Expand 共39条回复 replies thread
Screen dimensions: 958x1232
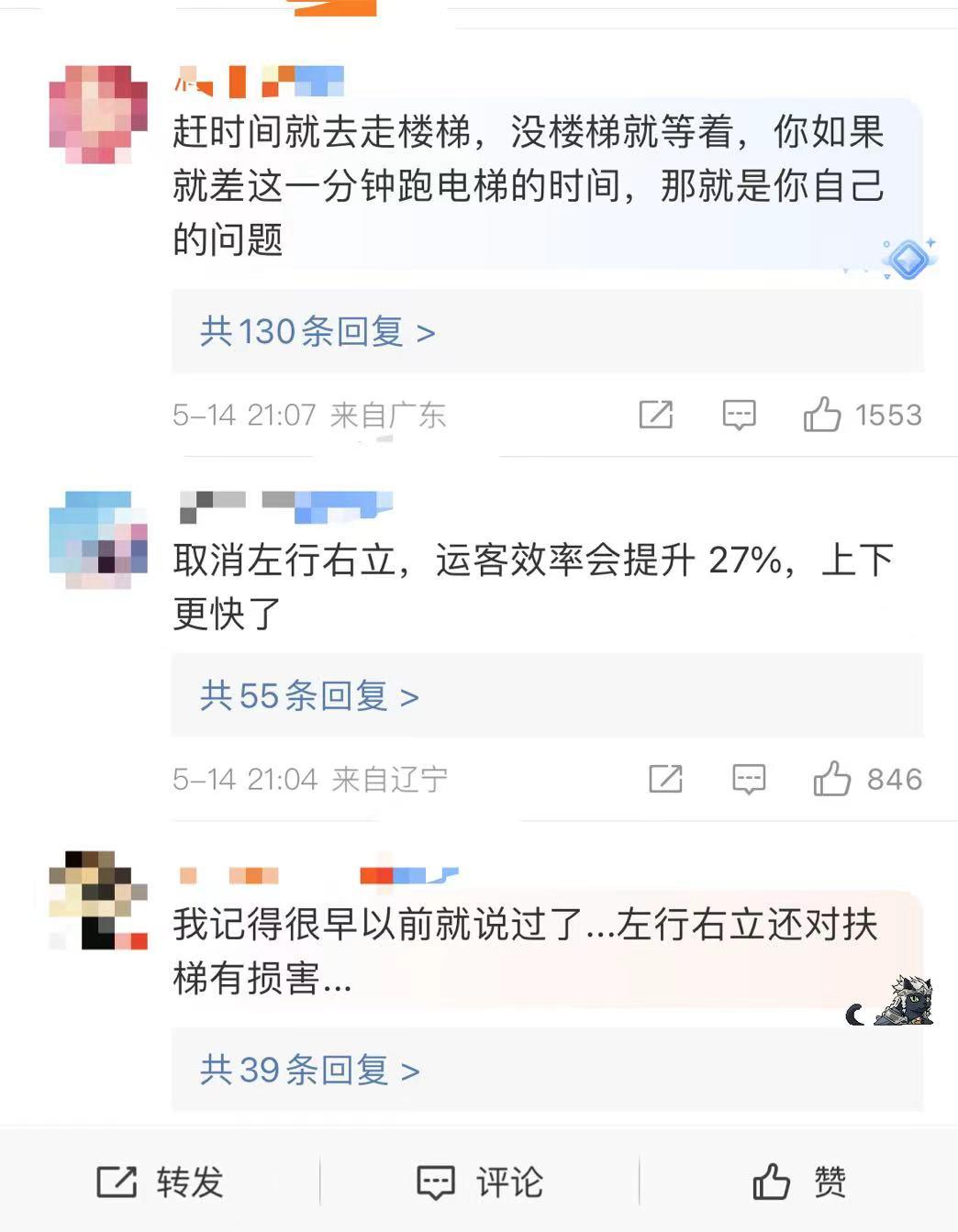[x=304, y=1070]
